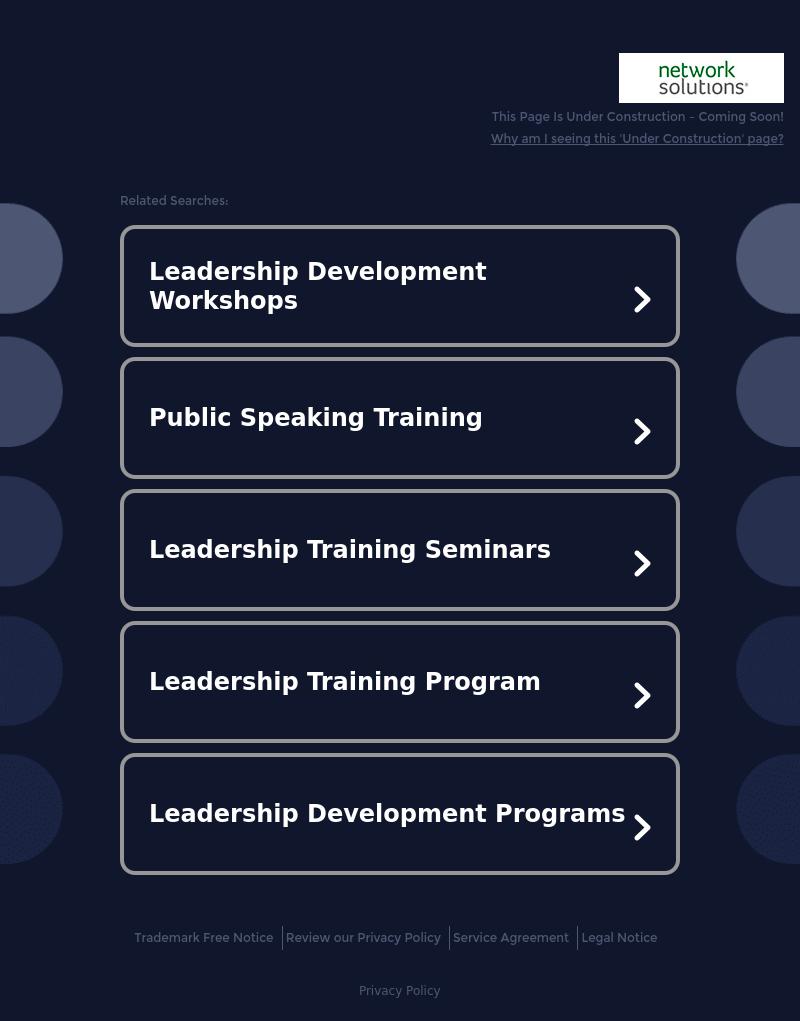Open Leadership Development Workshops search
The height and width of the screenshot is (1021, 800).
(399, 286)
